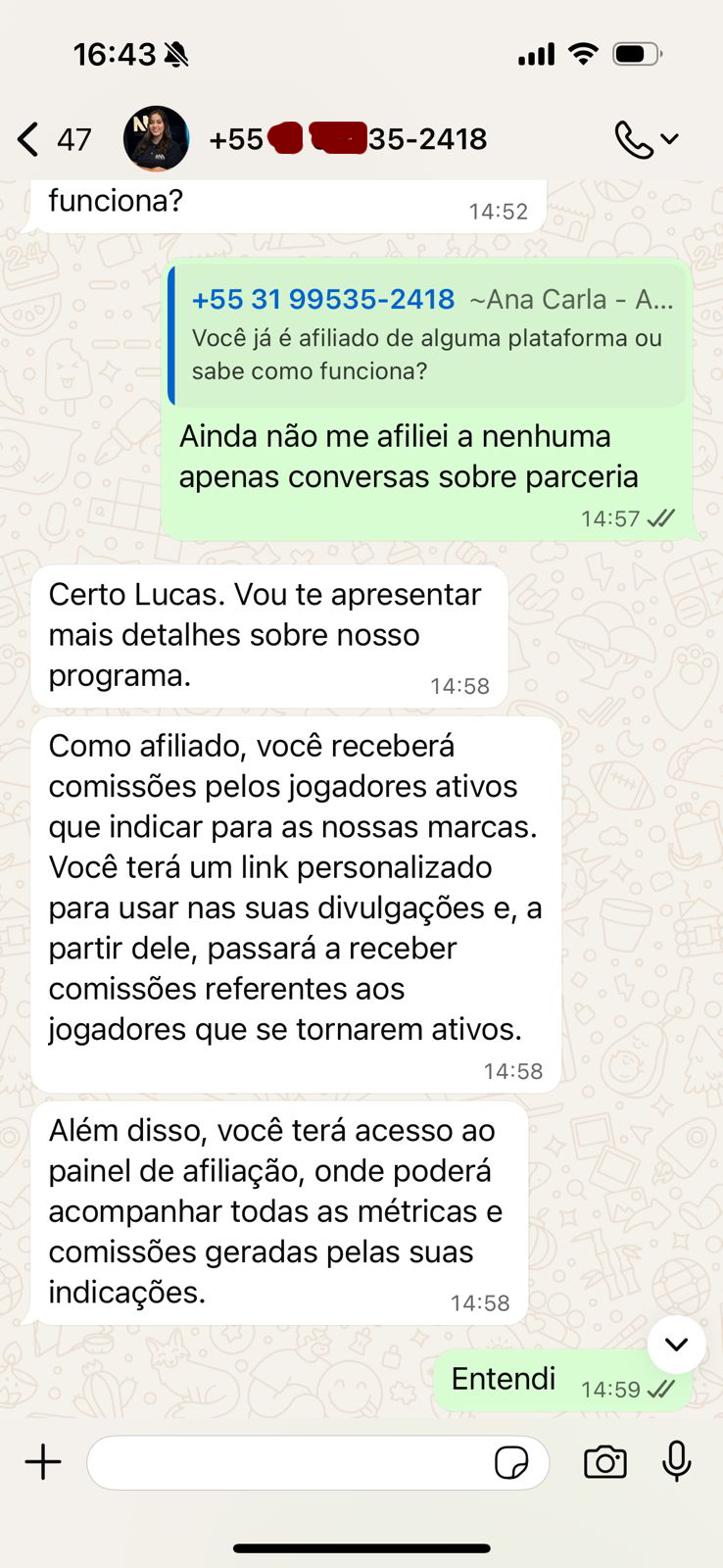Jump to latest messages with down arrow
723x1568 pixels.
(676, 1344)
